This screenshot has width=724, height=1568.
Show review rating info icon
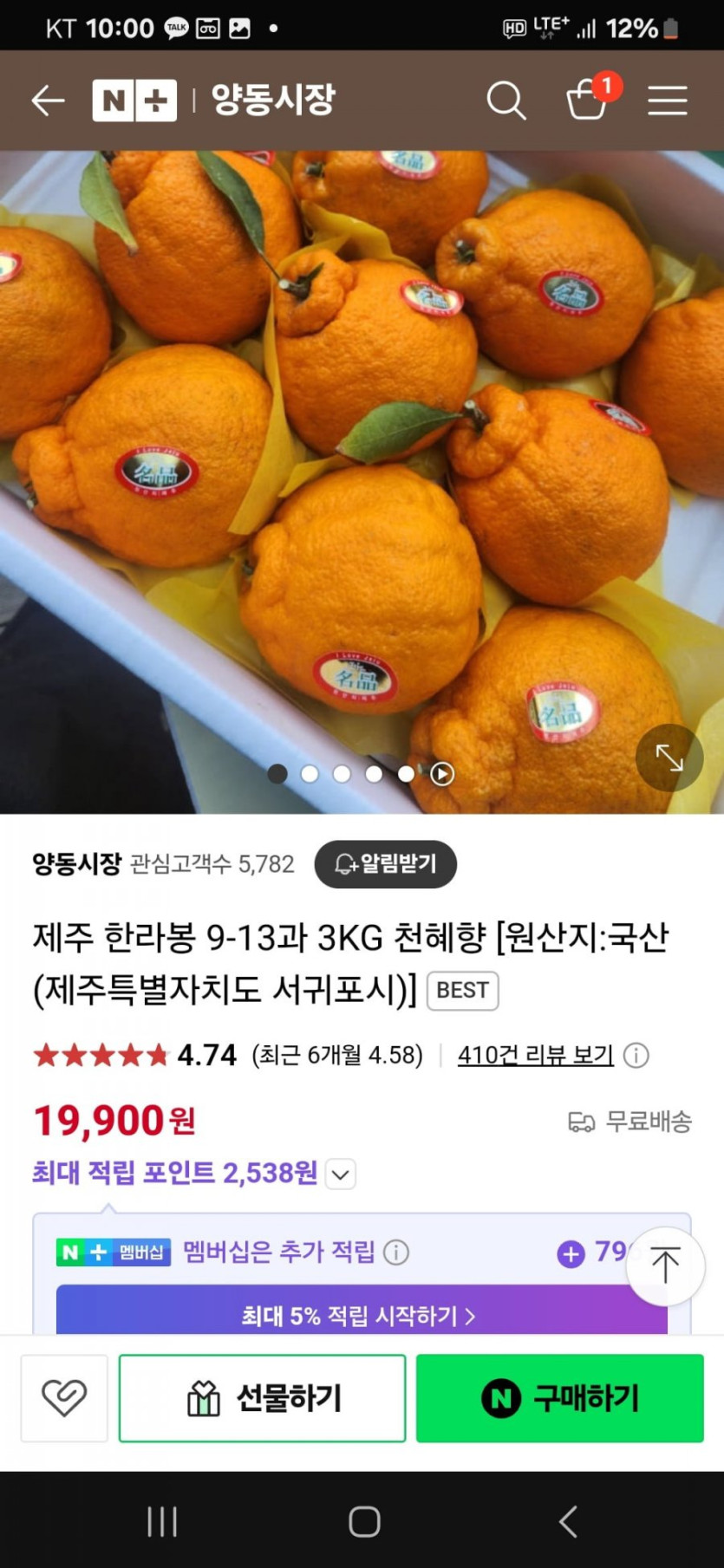click(636, 1056)
